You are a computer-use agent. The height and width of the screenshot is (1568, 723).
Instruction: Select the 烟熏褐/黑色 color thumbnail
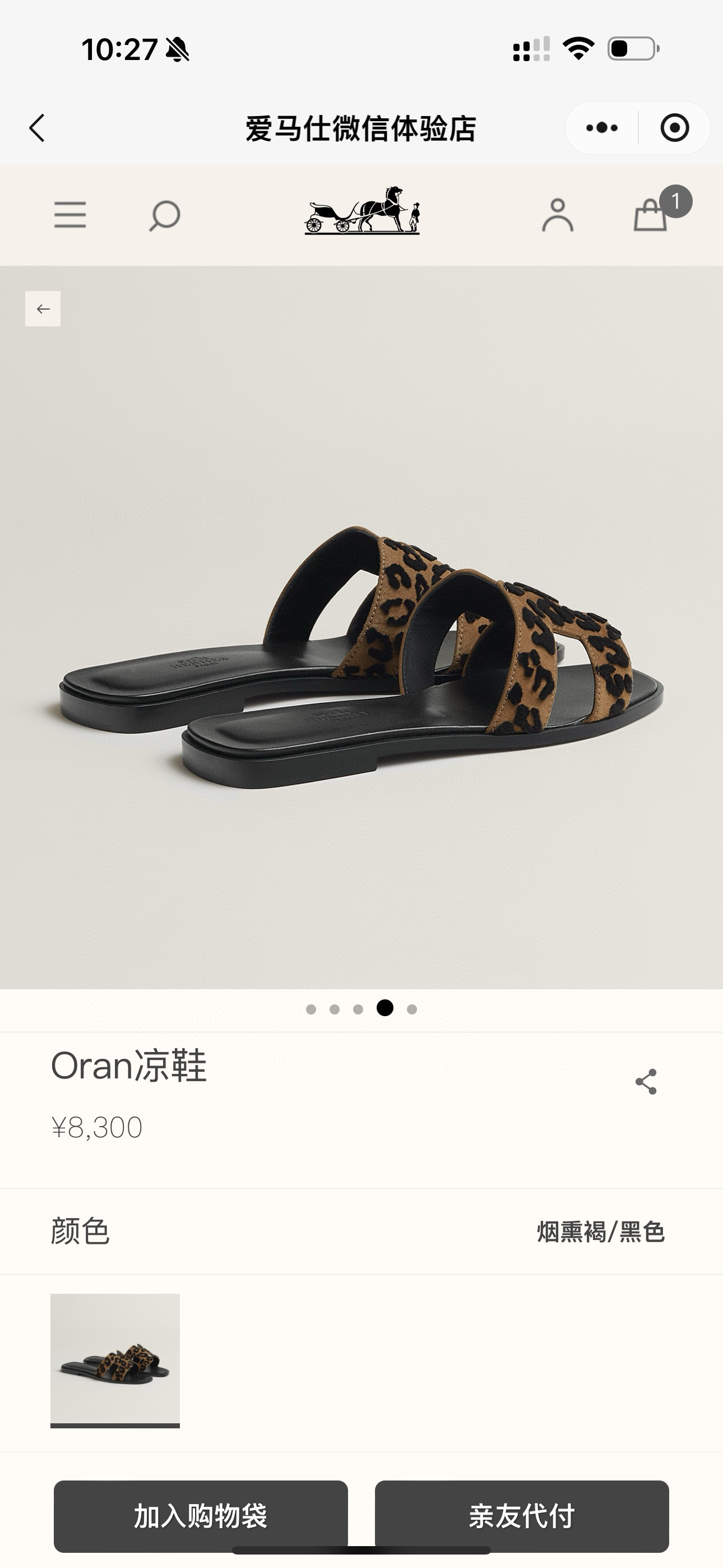[x=115, y=1359]
